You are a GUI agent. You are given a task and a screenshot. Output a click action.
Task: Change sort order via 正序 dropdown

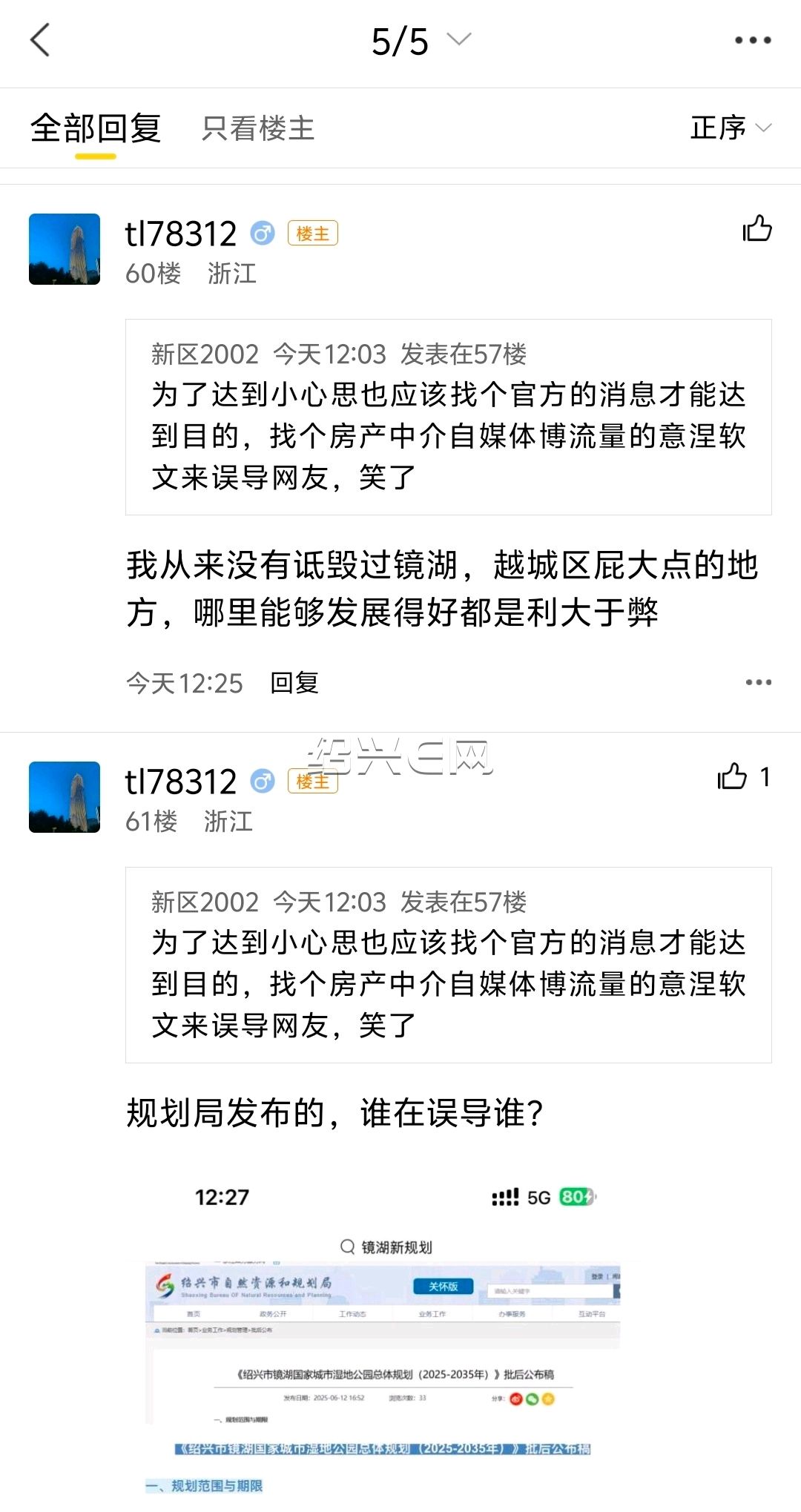tap(731, 128)
